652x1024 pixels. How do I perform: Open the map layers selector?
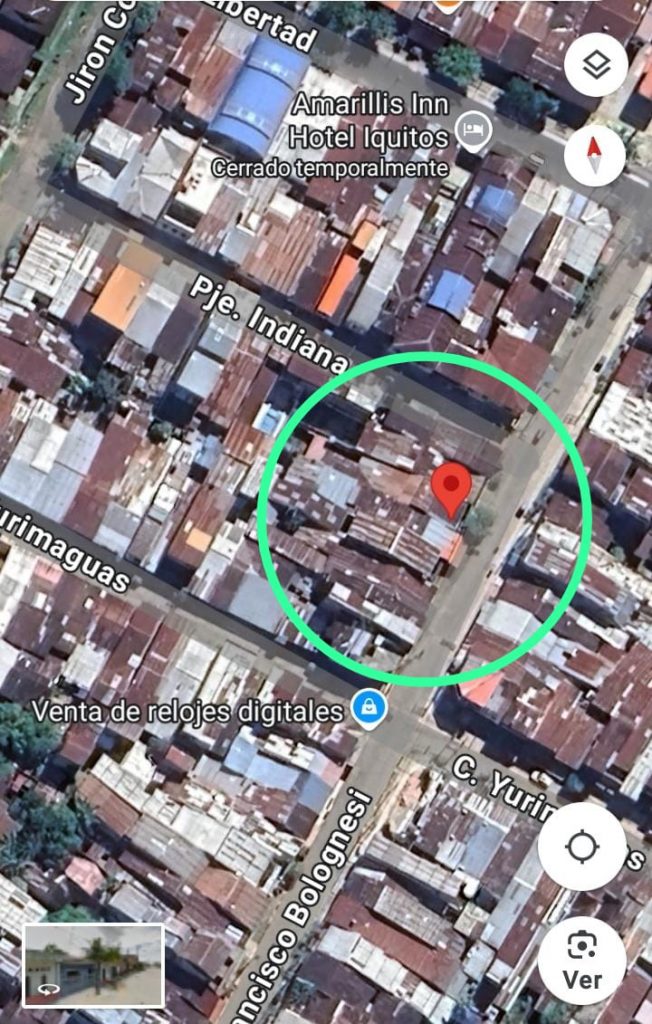tap(596, 66)
